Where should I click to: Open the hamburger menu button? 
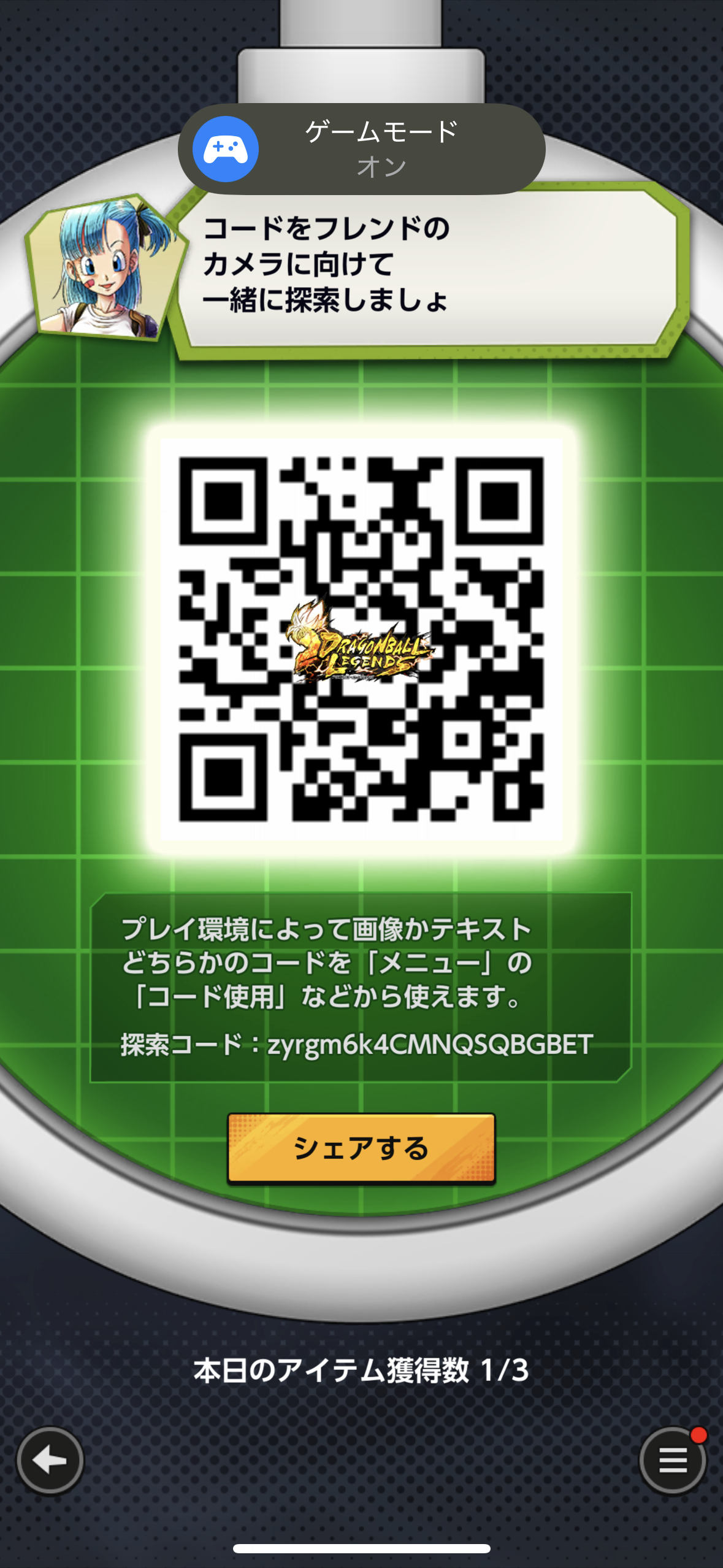point(672,1461)
